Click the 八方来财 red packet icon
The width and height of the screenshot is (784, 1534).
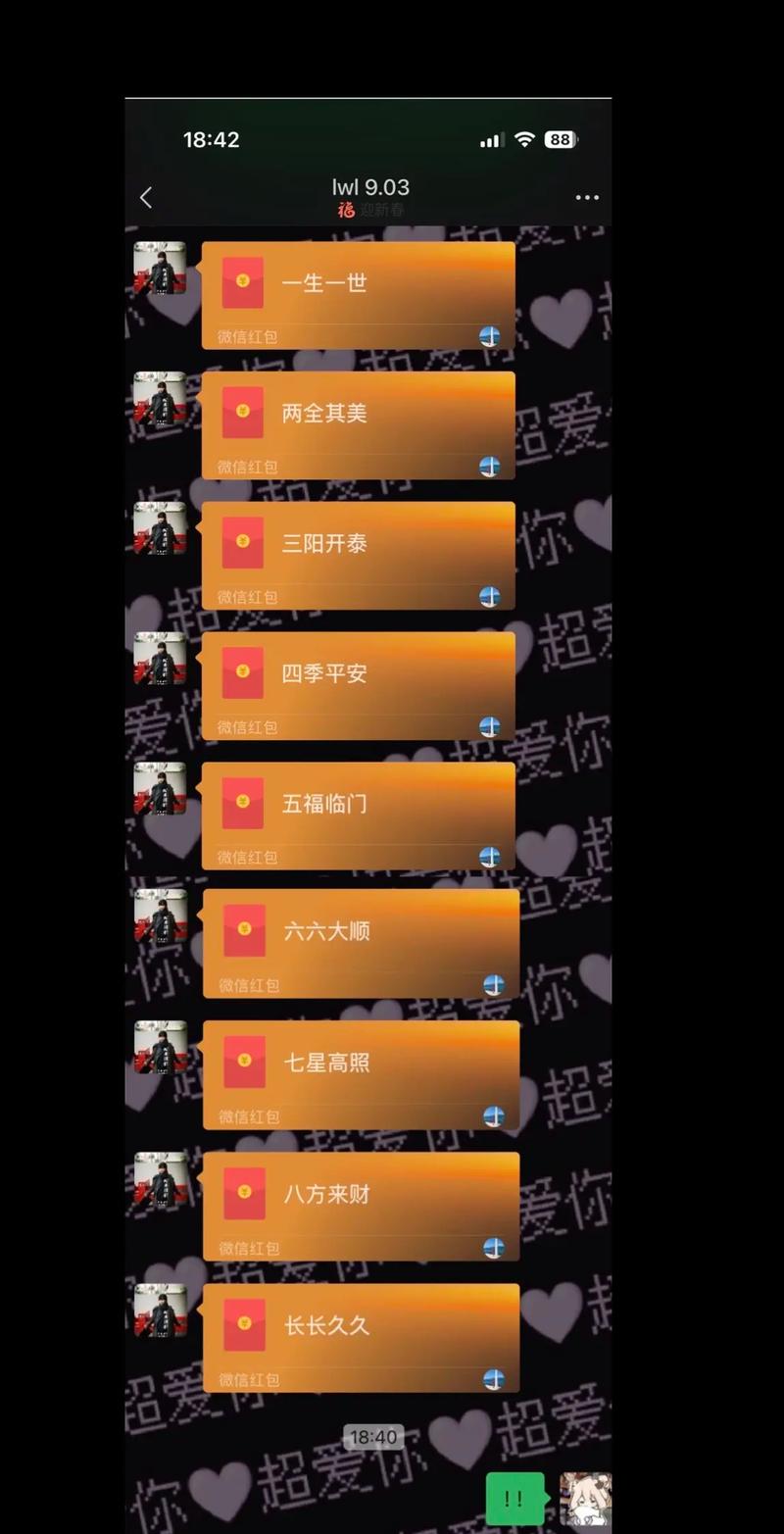point(242,1194)
